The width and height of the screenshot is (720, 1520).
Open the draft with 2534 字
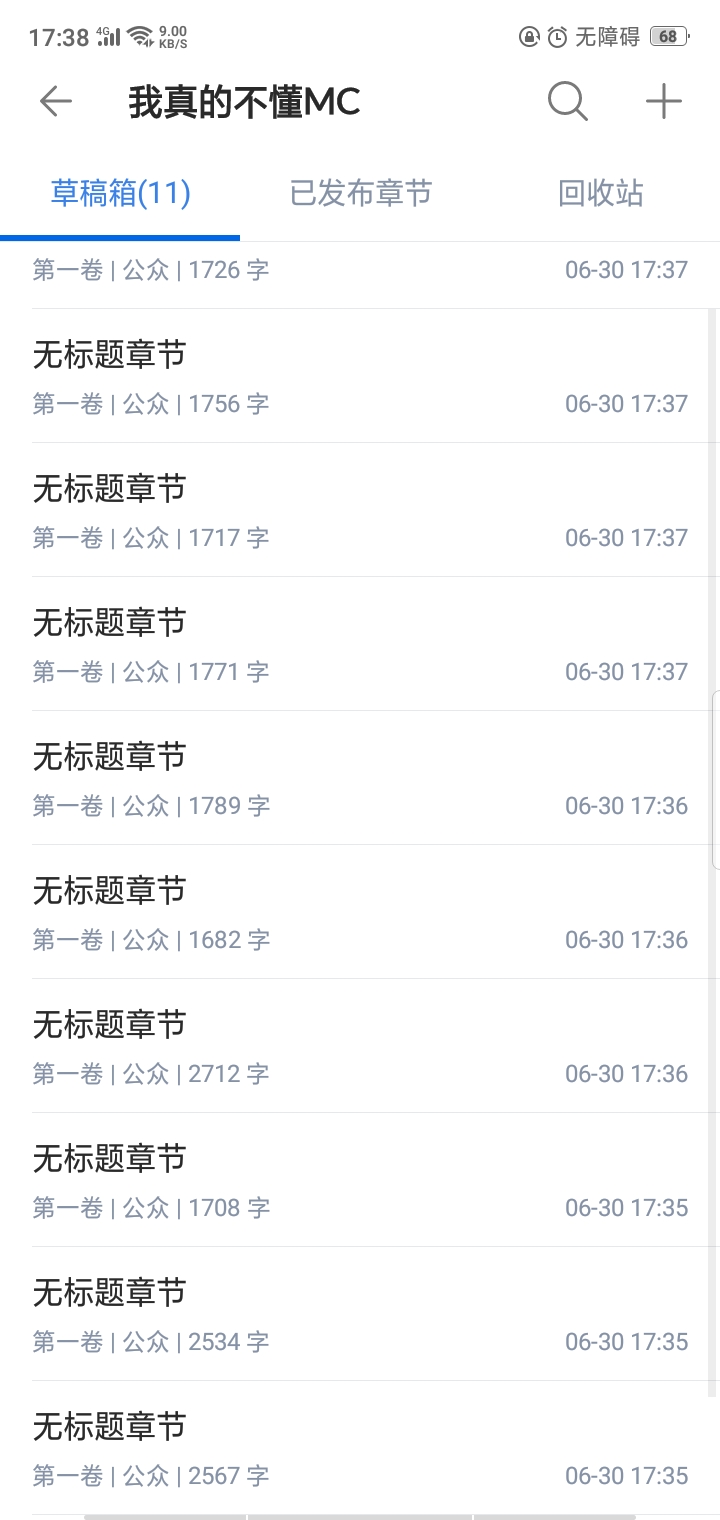tap(360, 1314)
